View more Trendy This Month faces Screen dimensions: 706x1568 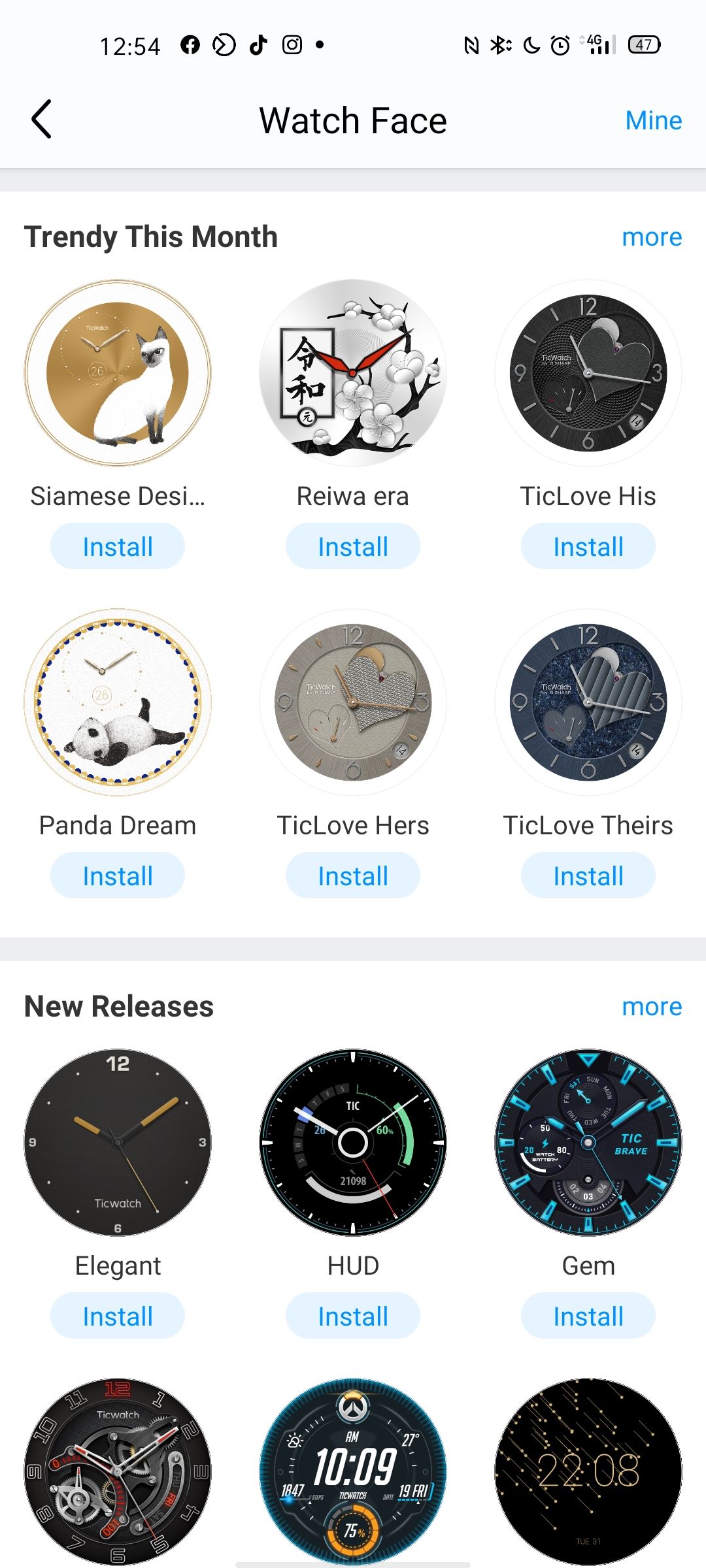[x=651, y=237]
